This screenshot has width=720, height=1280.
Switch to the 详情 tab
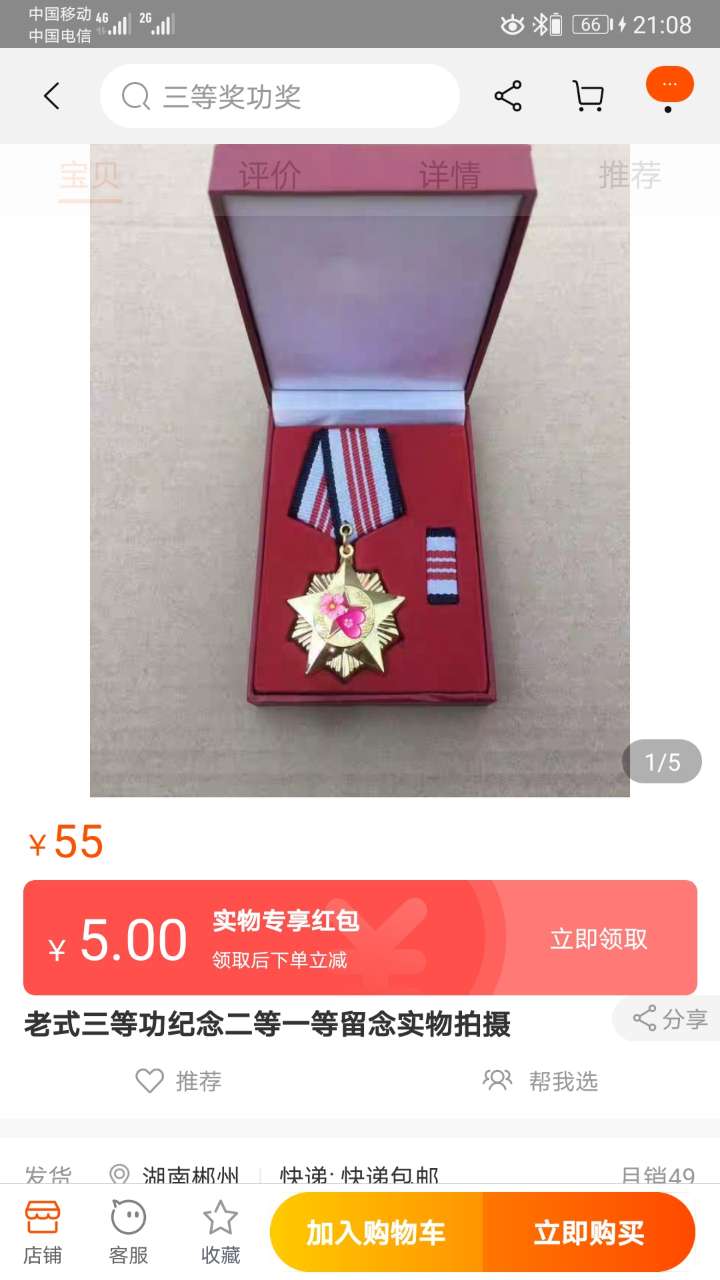(449, 176)
